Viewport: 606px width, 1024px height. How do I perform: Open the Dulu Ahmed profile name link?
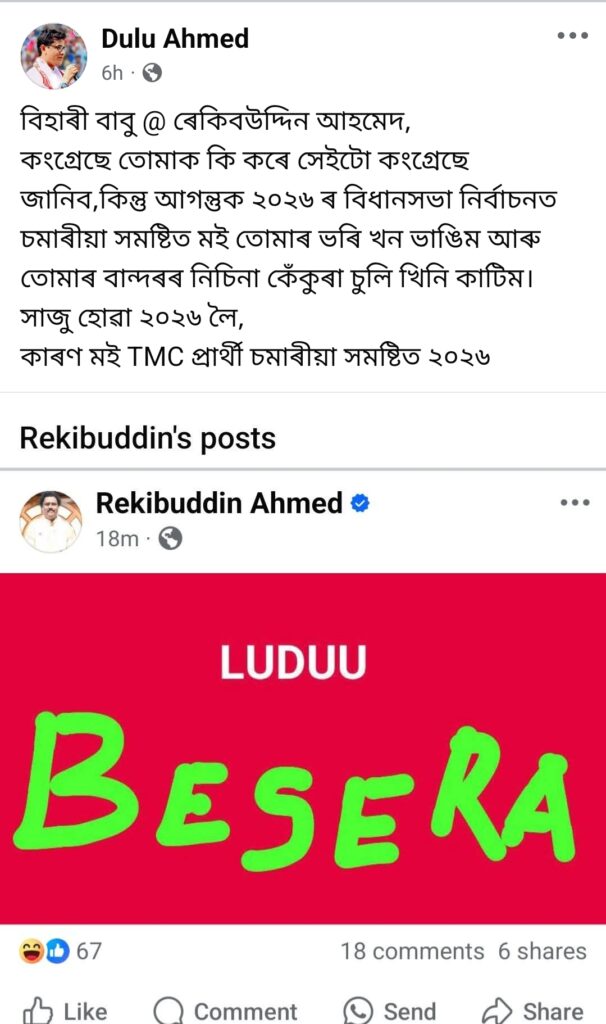click(175, 39)
